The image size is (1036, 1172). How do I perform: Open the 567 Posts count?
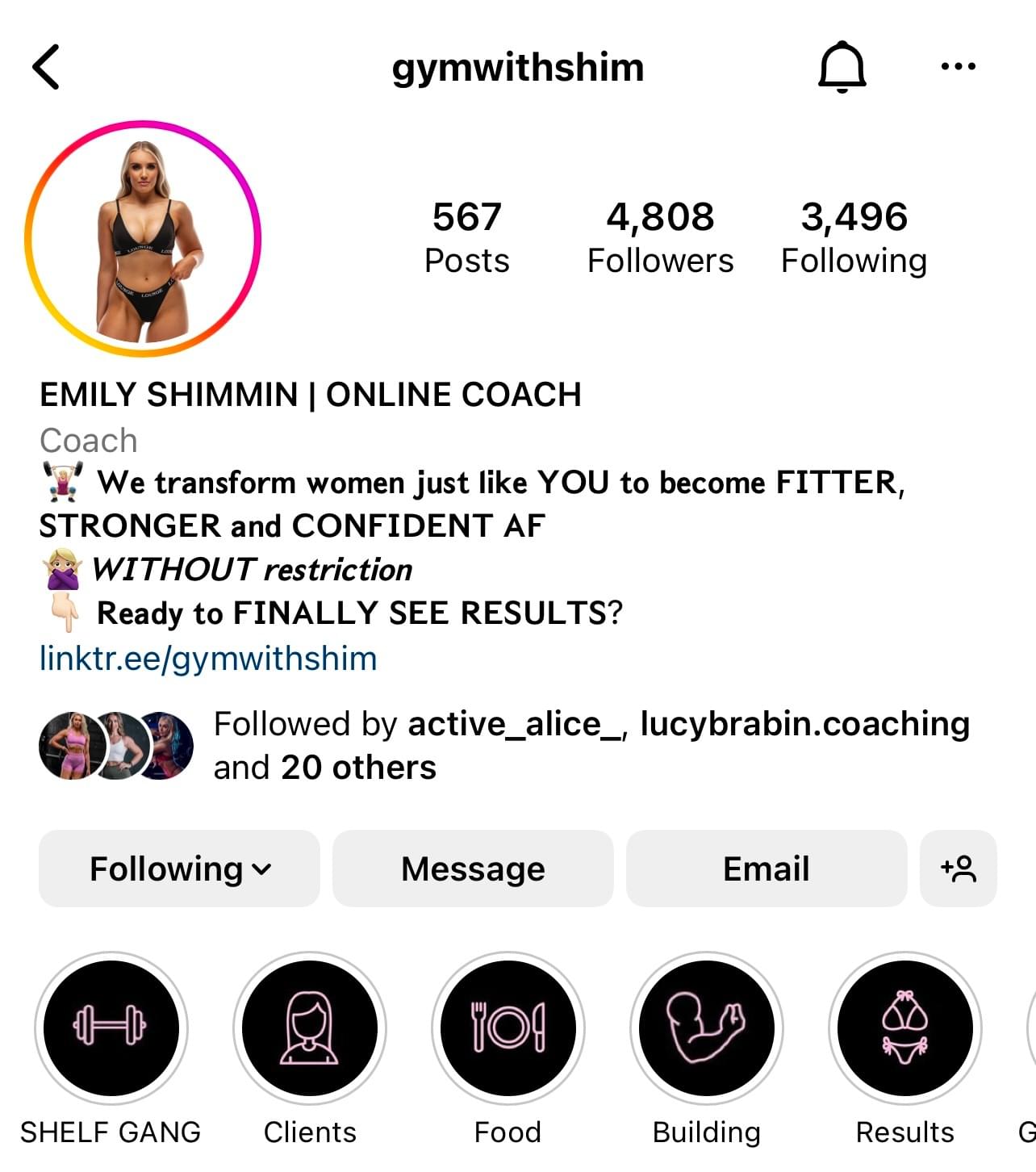point(466,237)
